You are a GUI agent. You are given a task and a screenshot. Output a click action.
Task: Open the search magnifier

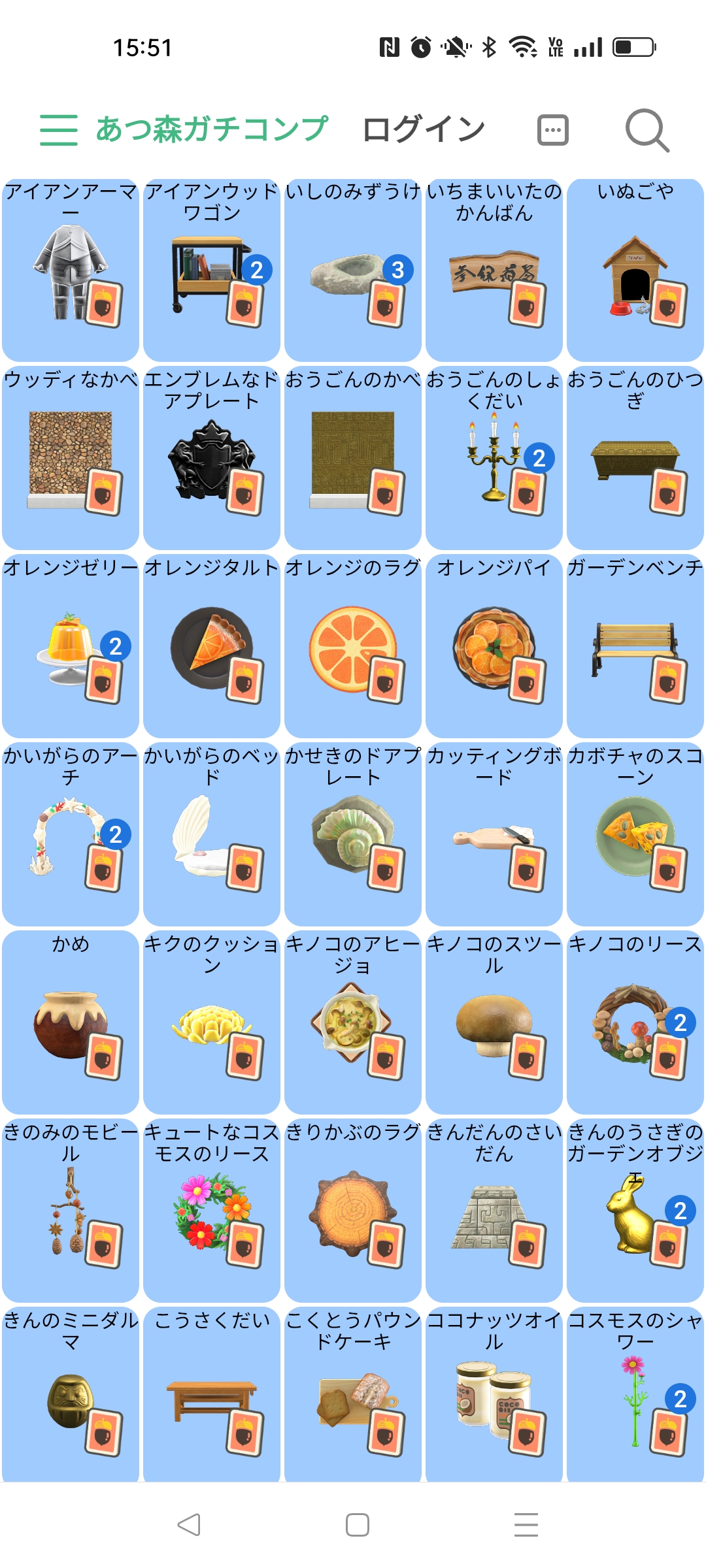(x=647, y=129)
